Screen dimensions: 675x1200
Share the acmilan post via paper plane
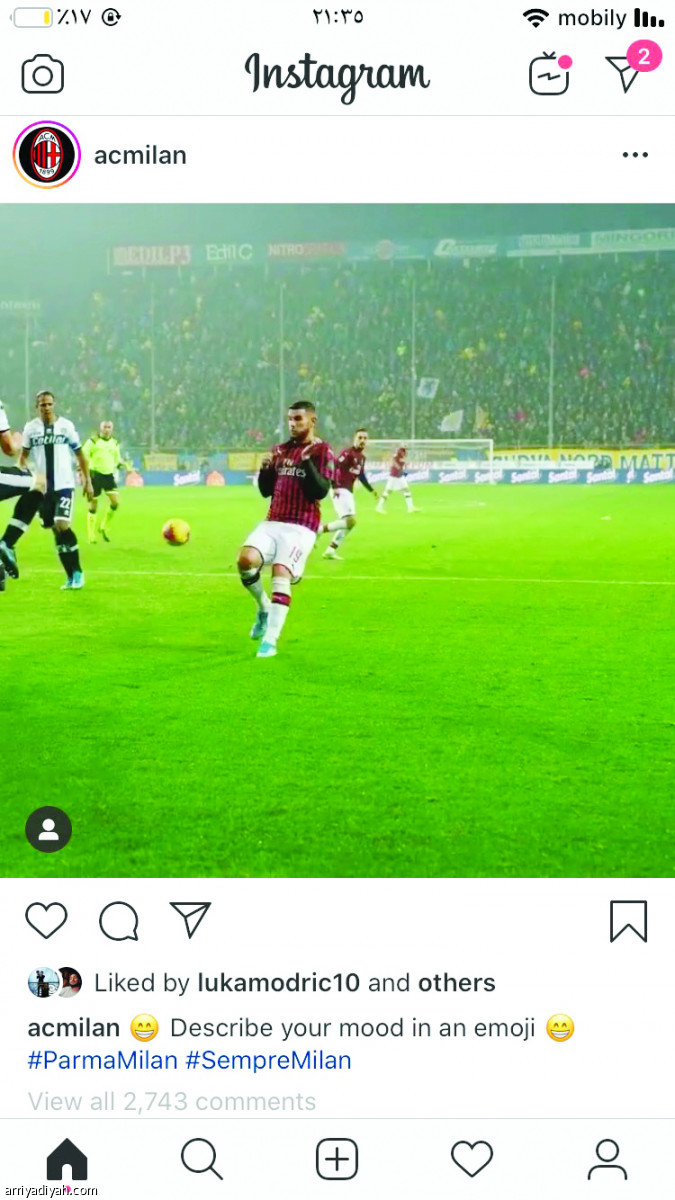tap(190, 920)
